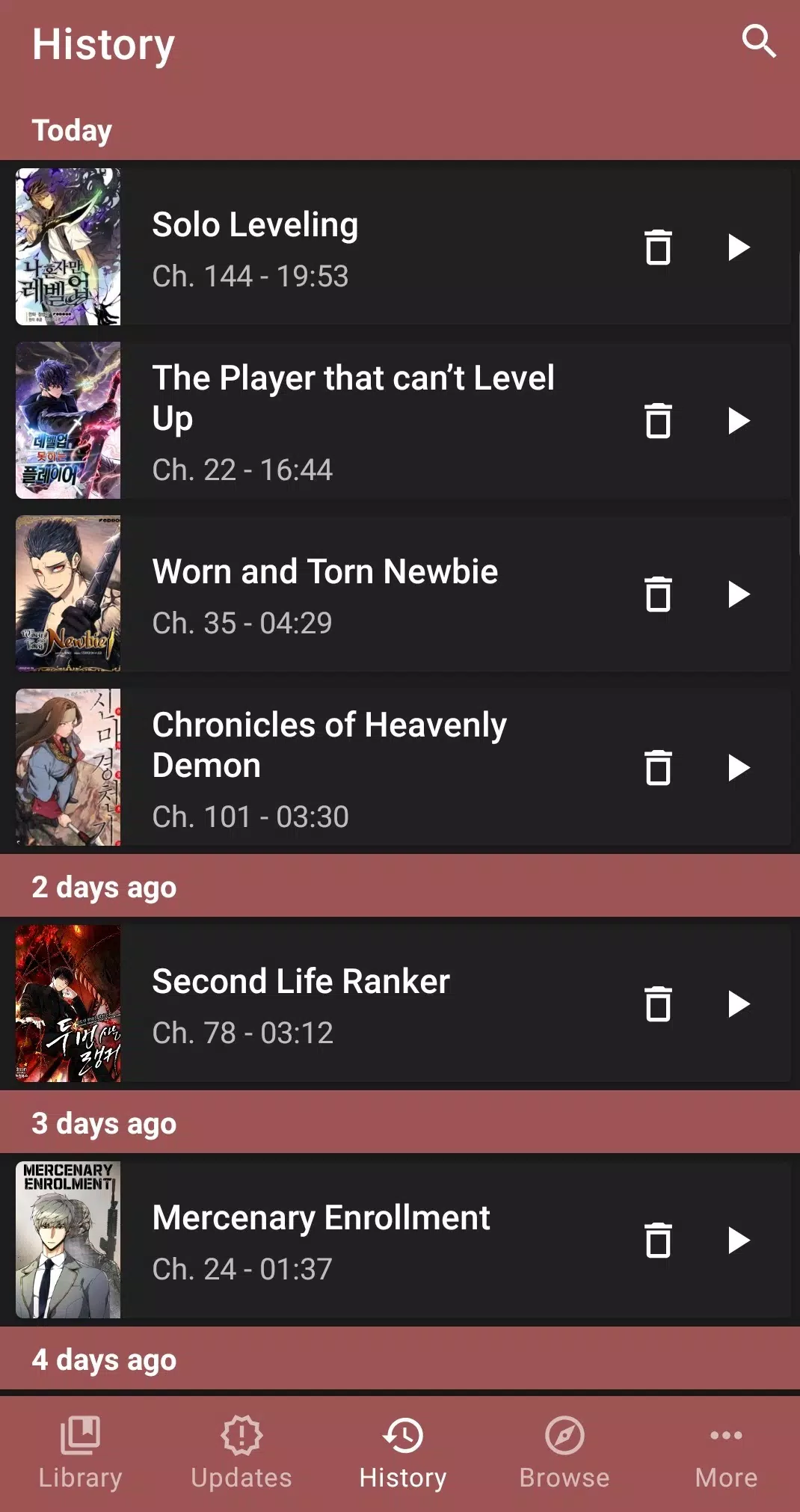Delete Mercenary Enrollment history entry
This screenshot has height=1512, width=800.
click(658, 1241)
